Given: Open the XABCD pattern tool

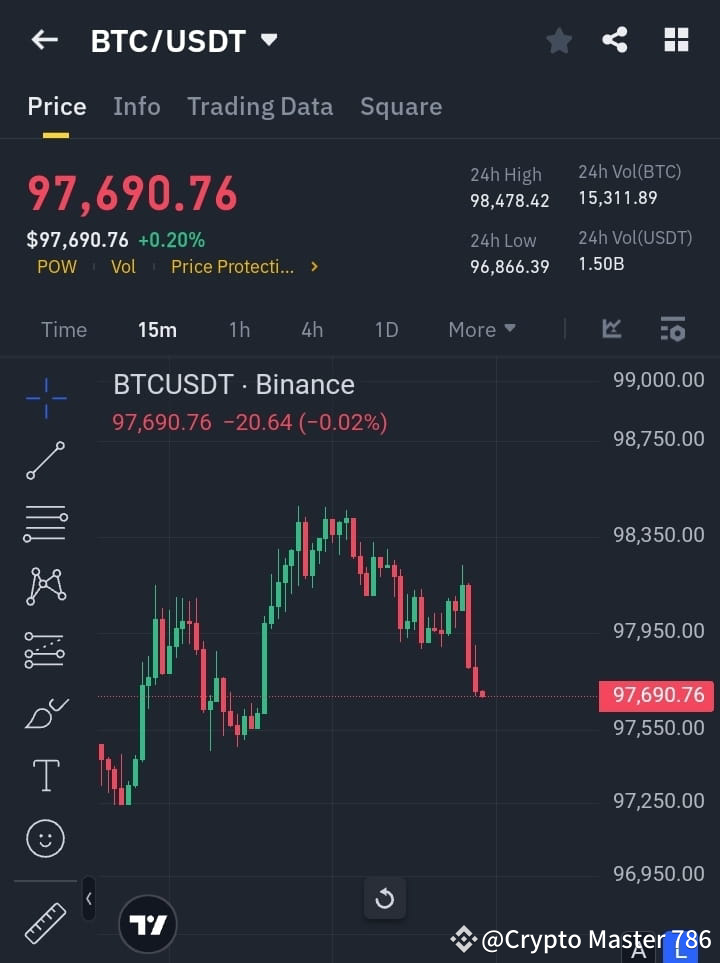Looking at the screenshot, I should pyautogui.click(x=45, y=587).
